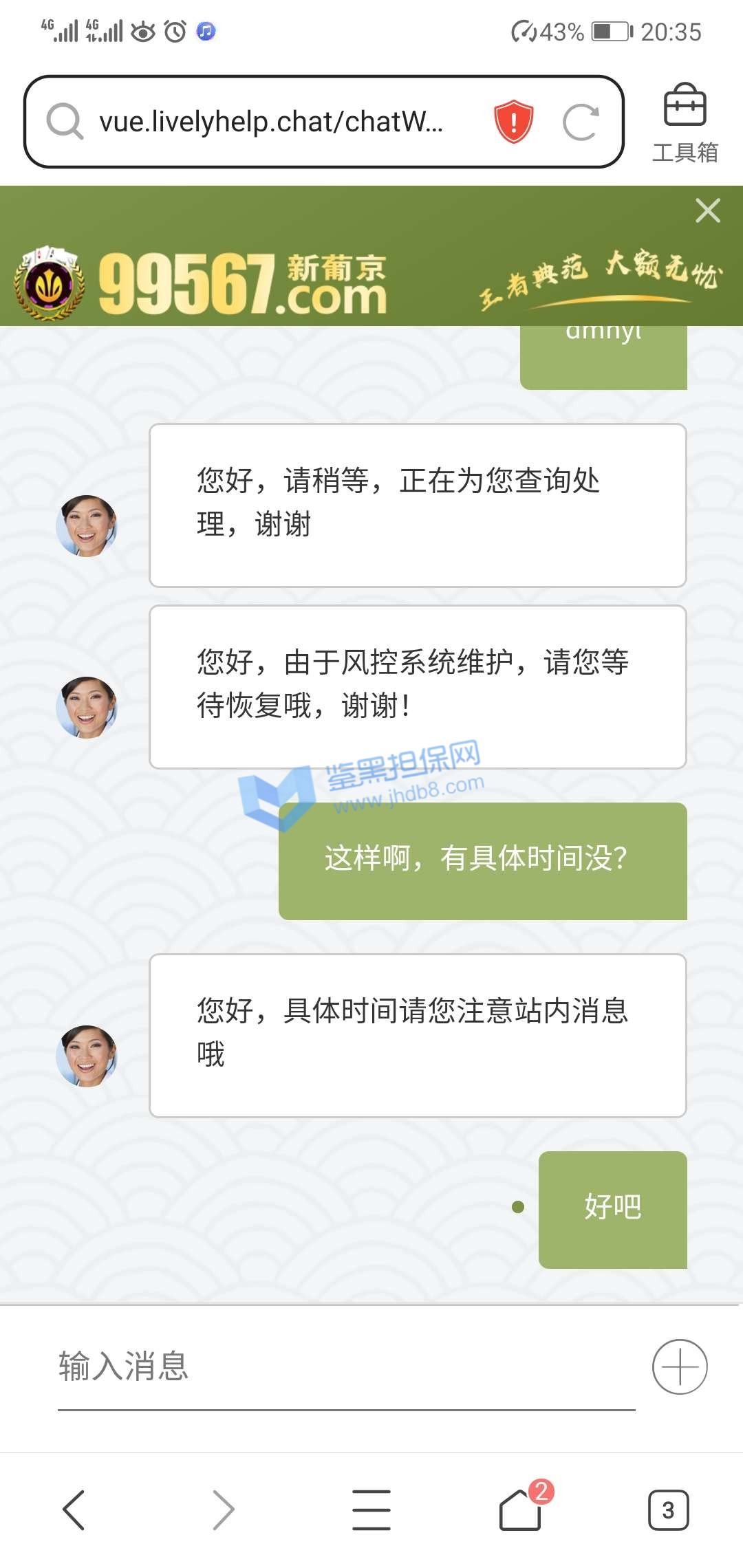Open the 工具箱 toolbox
The width and height of the screenshot is (743, 1568).
tap(685, 122)
